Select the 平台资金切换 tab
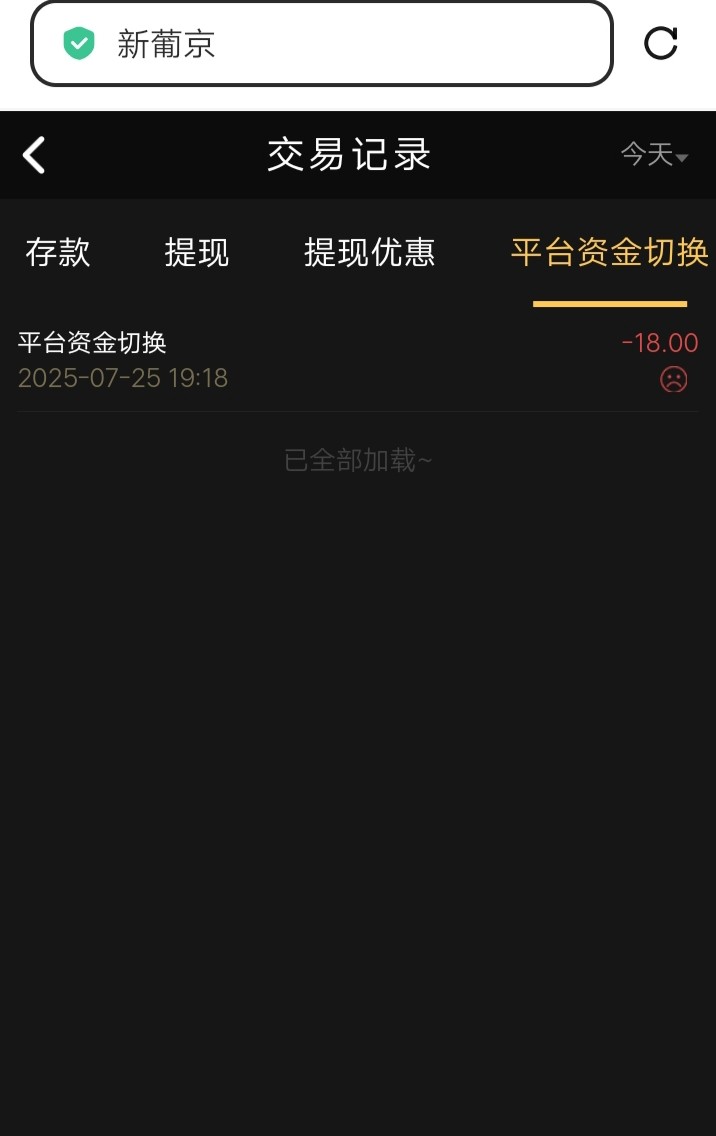The width and height of the screenshot is (716, 1136). (x=609, y=253)
